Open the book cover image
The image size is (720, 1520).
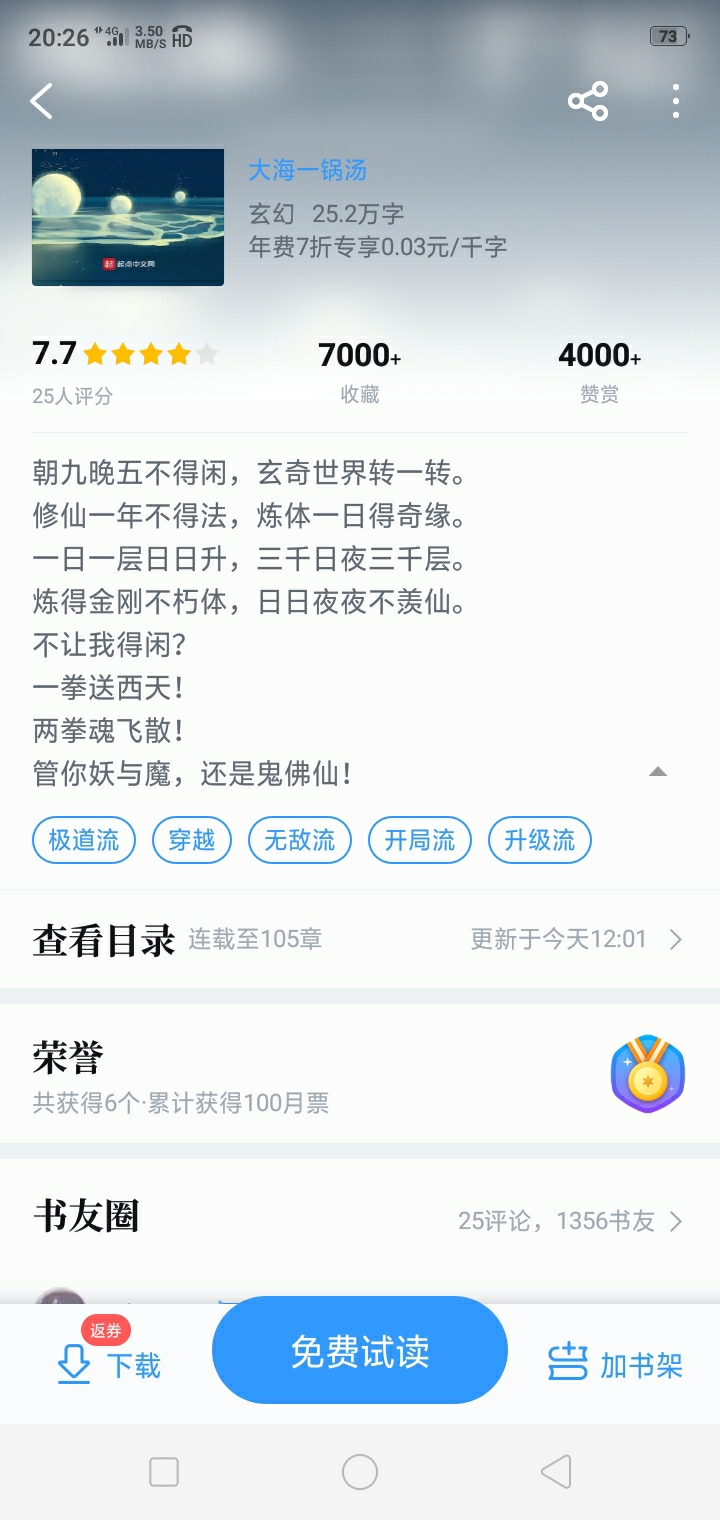[128, 217]
